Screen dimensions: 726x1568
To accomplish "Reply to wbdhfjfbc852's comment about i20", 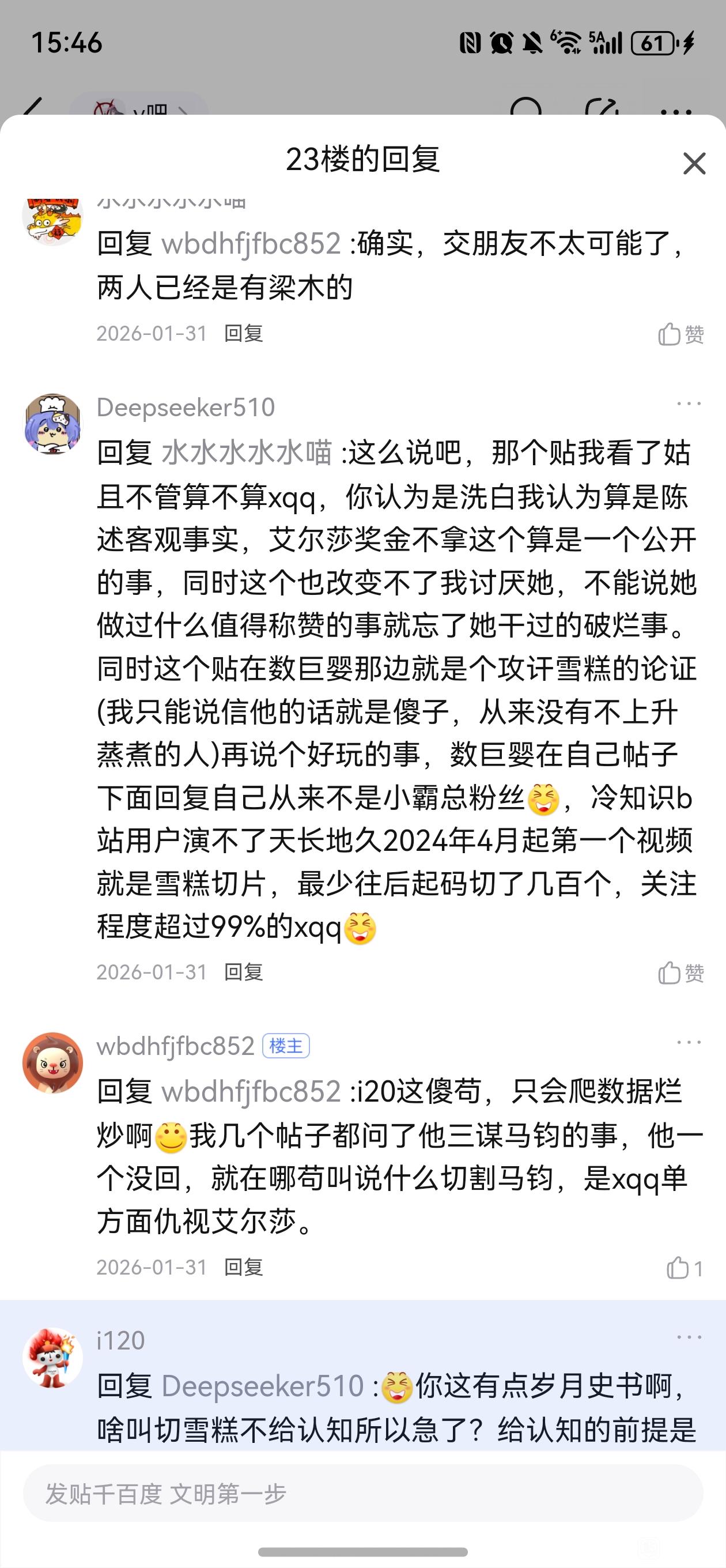I will (x=243, y=1267).
